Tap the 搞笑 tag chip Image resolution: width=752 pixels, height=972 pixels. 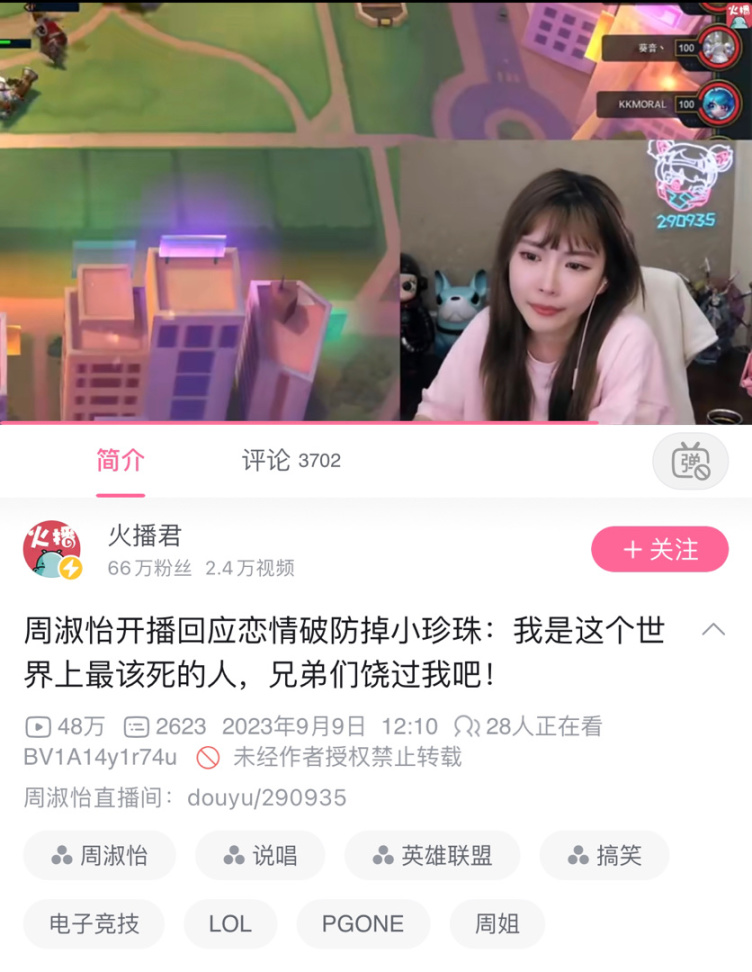point(604,855)
